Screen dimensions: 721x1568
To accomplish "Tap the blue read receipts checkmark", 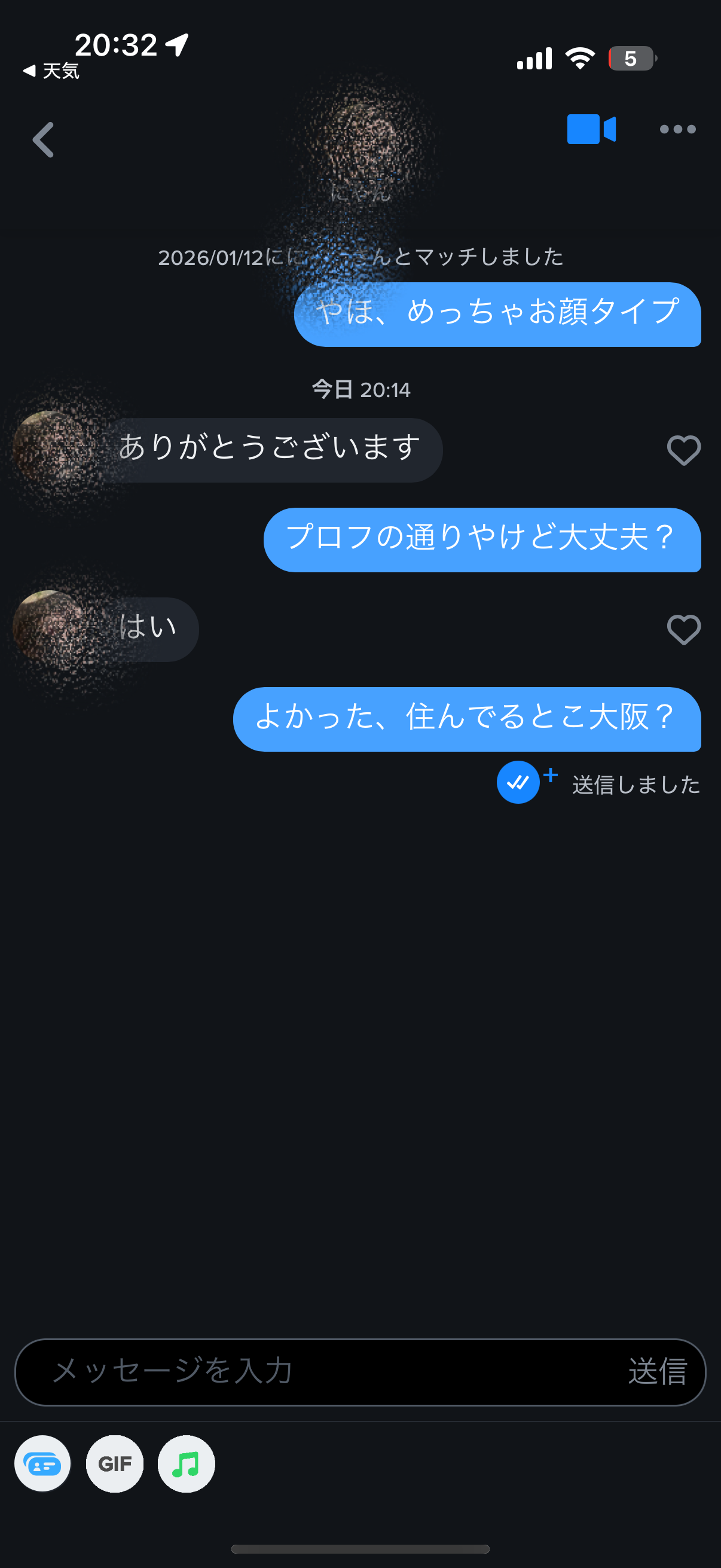I will (x=518, y=782).
